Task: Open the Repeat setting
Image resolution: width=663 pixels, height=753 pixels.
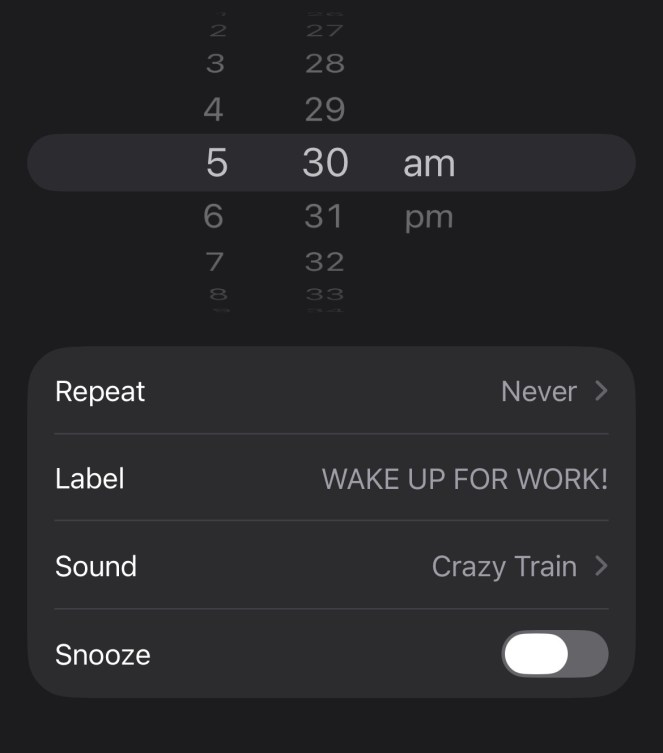Action: coord(331,391)
